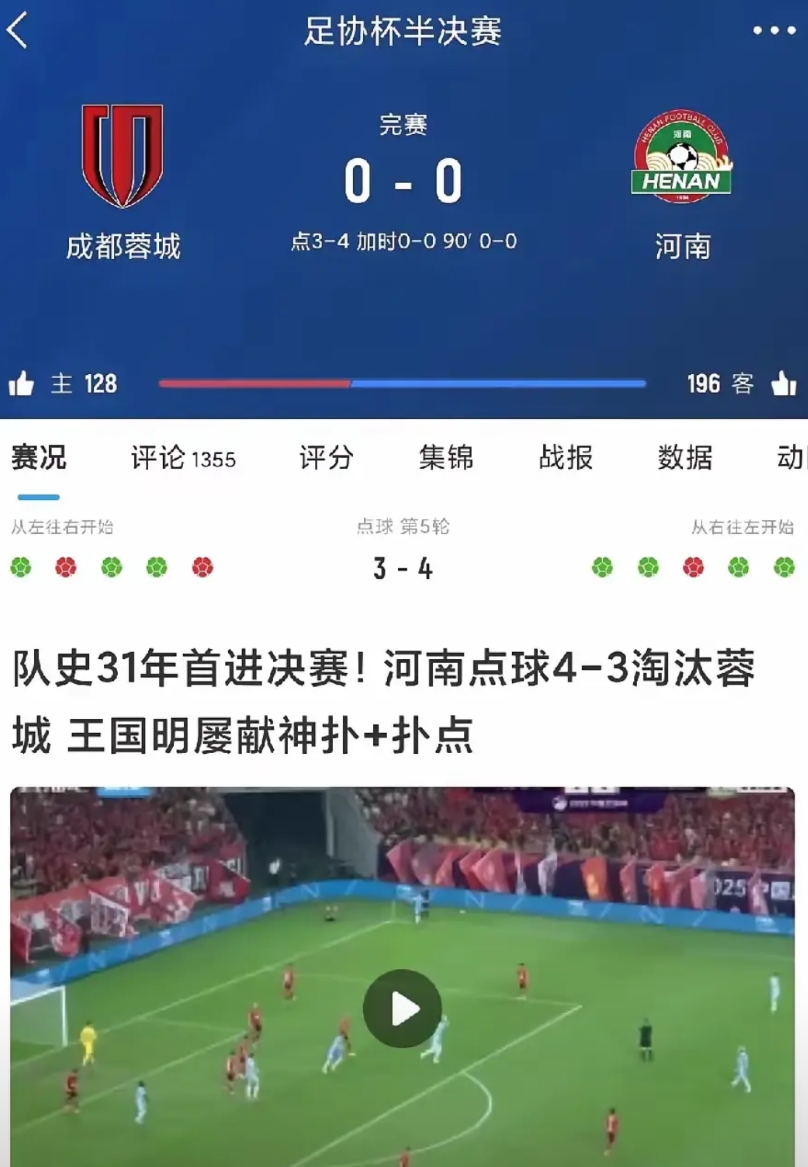Click the first green penalty ball on the left
This screenshot has height=1167, width=808.
pyautogui.click(x=22, y=568)
